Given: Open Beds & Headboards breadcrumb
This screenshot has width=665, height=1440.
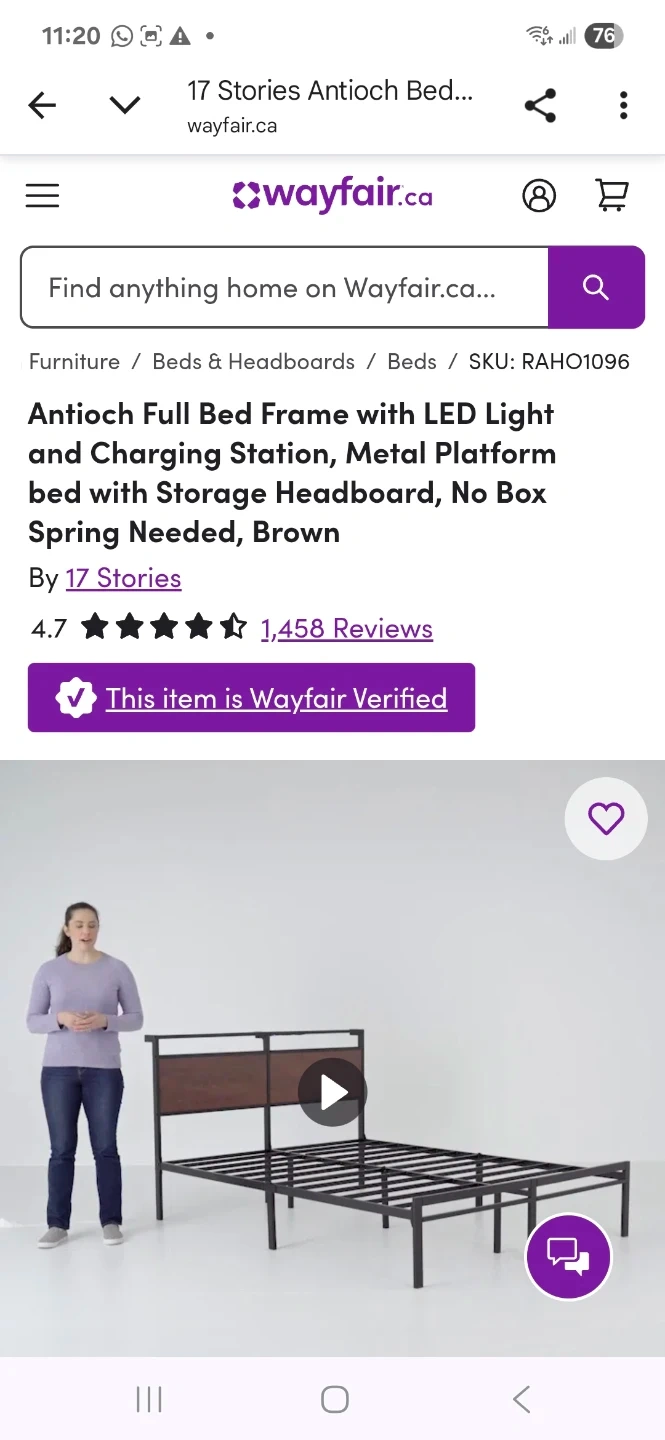Looking at the screenshot, I should click(x=253, y=362).
